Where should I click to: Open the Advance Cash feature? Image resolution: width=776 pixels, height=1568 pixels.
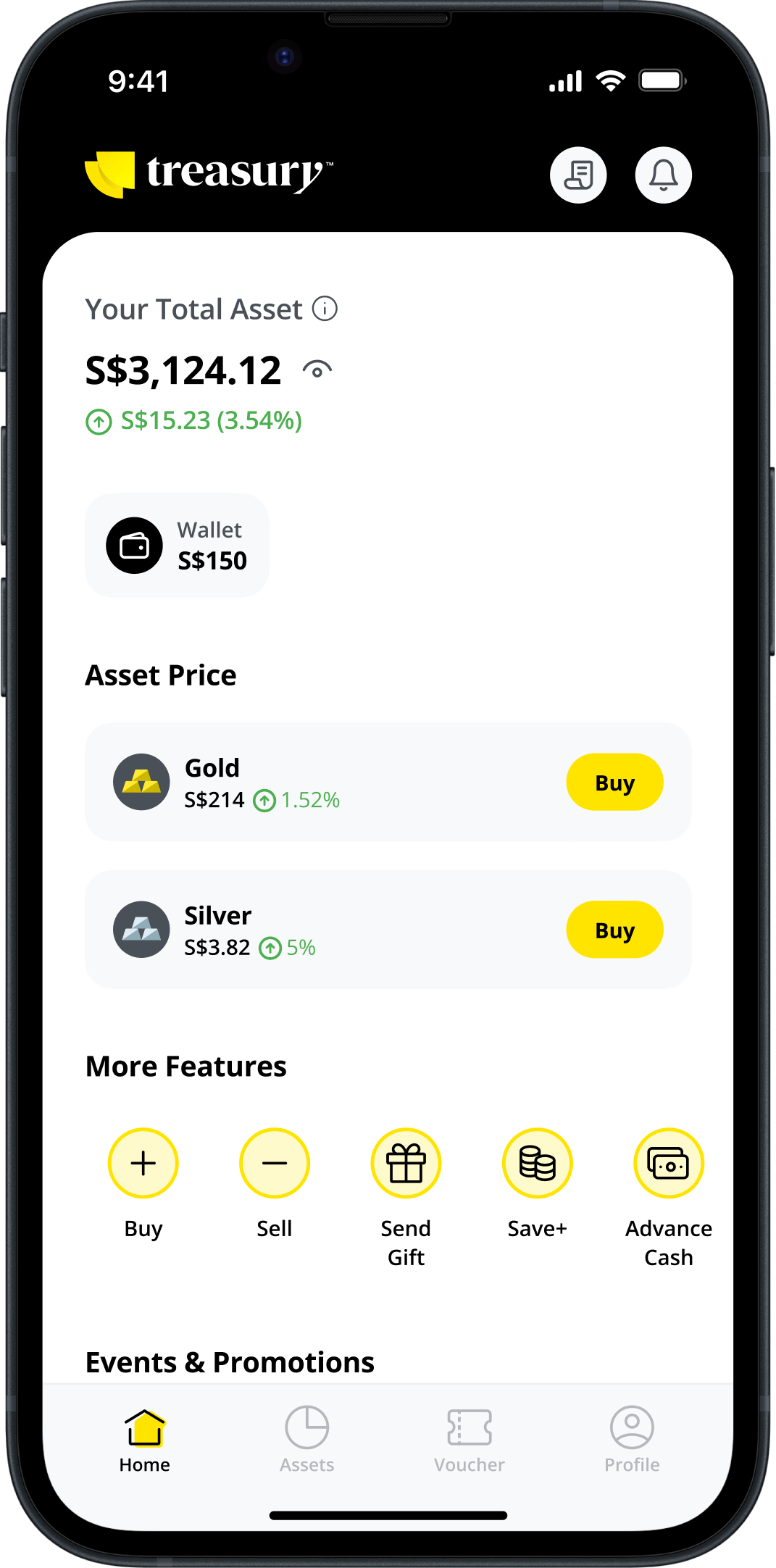(668, 1164)
